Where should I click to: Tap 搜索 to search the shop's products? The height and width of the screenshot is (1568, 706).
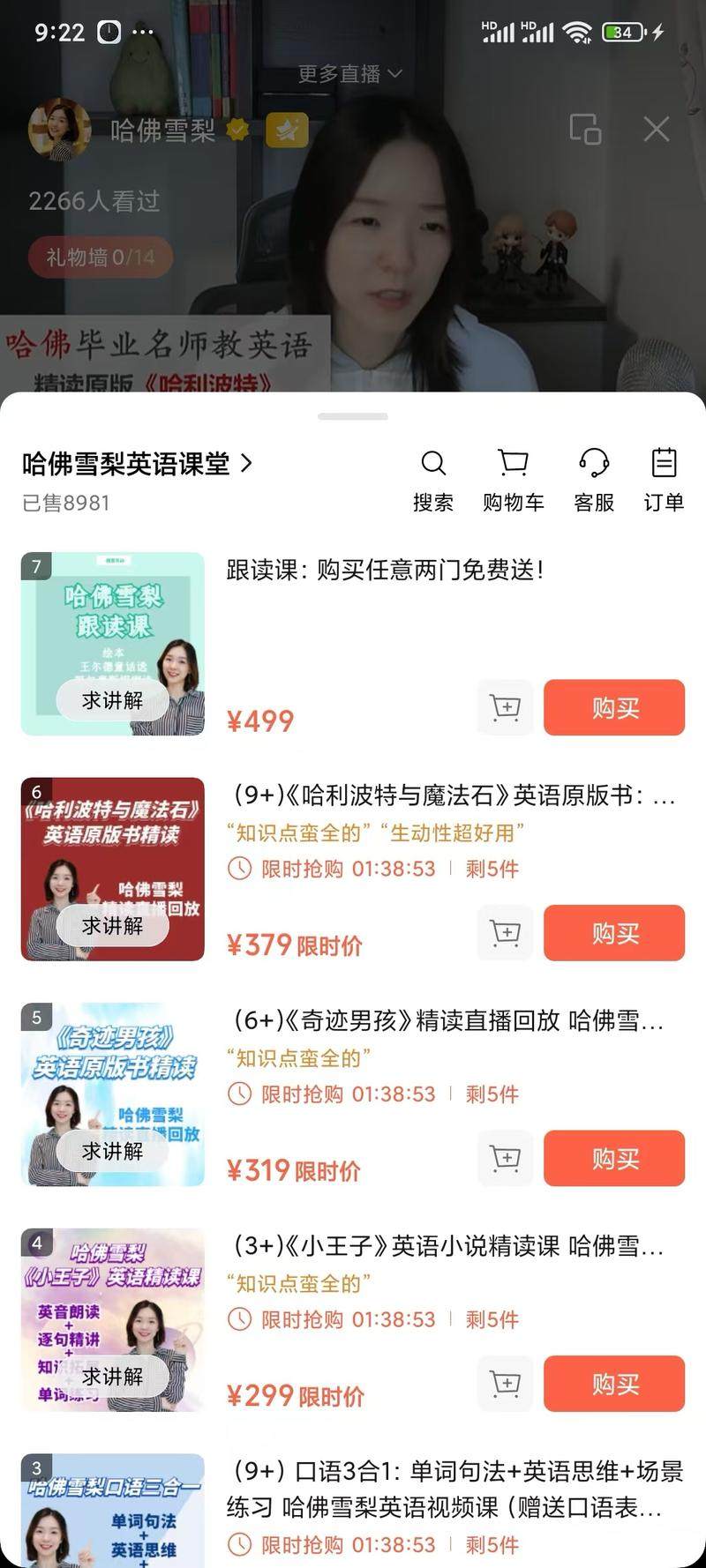pyautogui.click(x=433, y=481)
